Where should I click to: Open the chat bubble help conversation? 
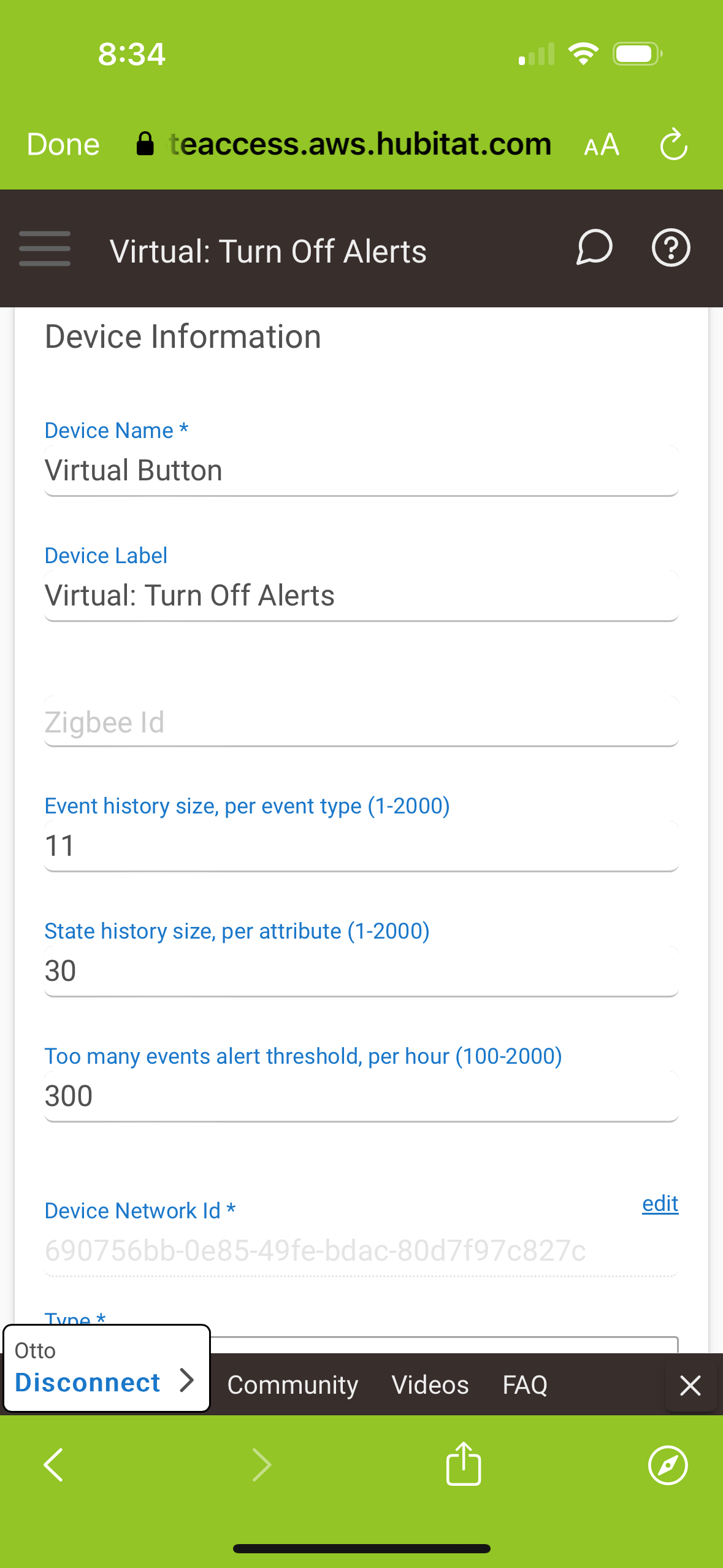pos(592,248)
